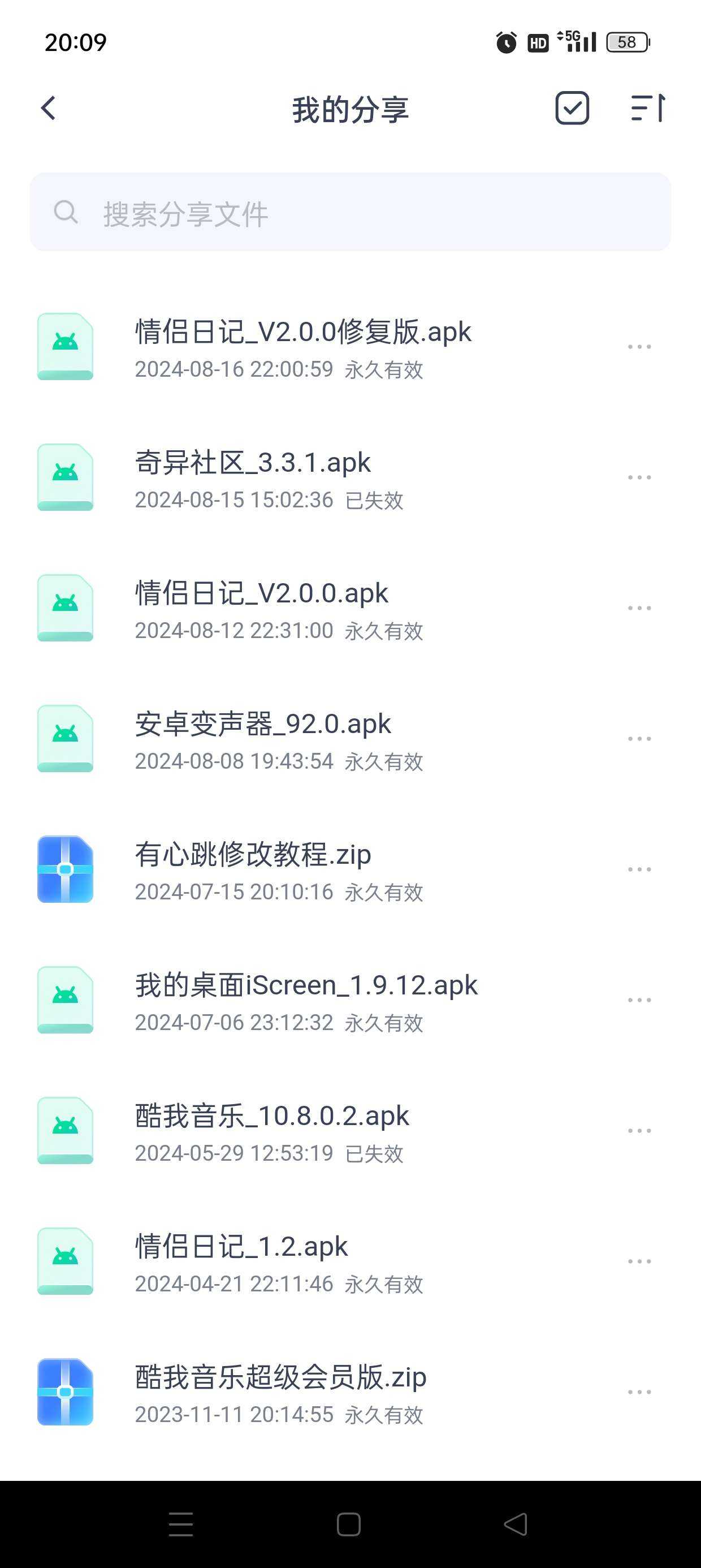Open the sort order options
This screenshot has height=1568, width=701.
pos(647,109)
